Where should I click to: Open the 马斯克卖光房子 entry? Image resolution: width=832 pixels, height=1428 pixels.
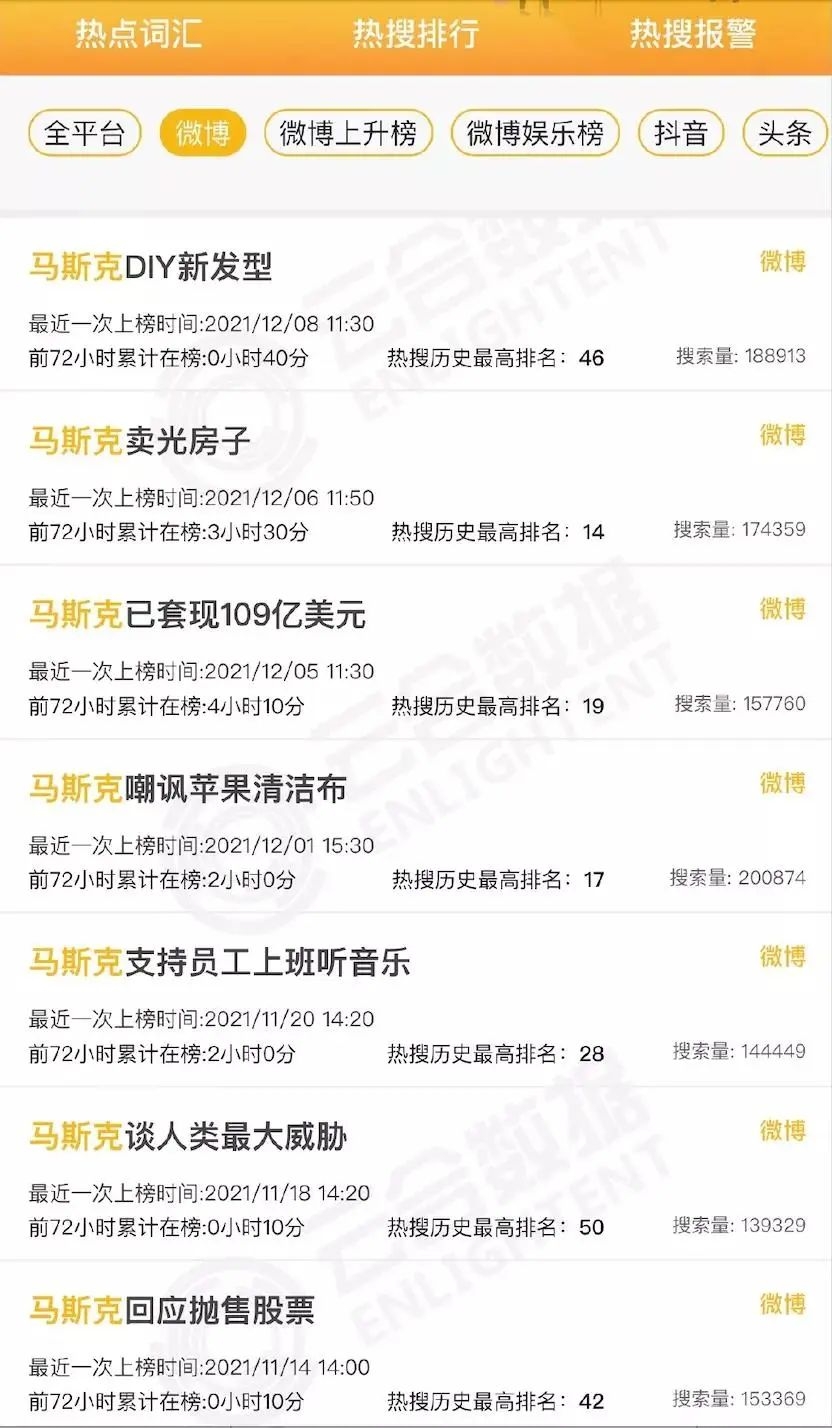(x=416, y=478)
